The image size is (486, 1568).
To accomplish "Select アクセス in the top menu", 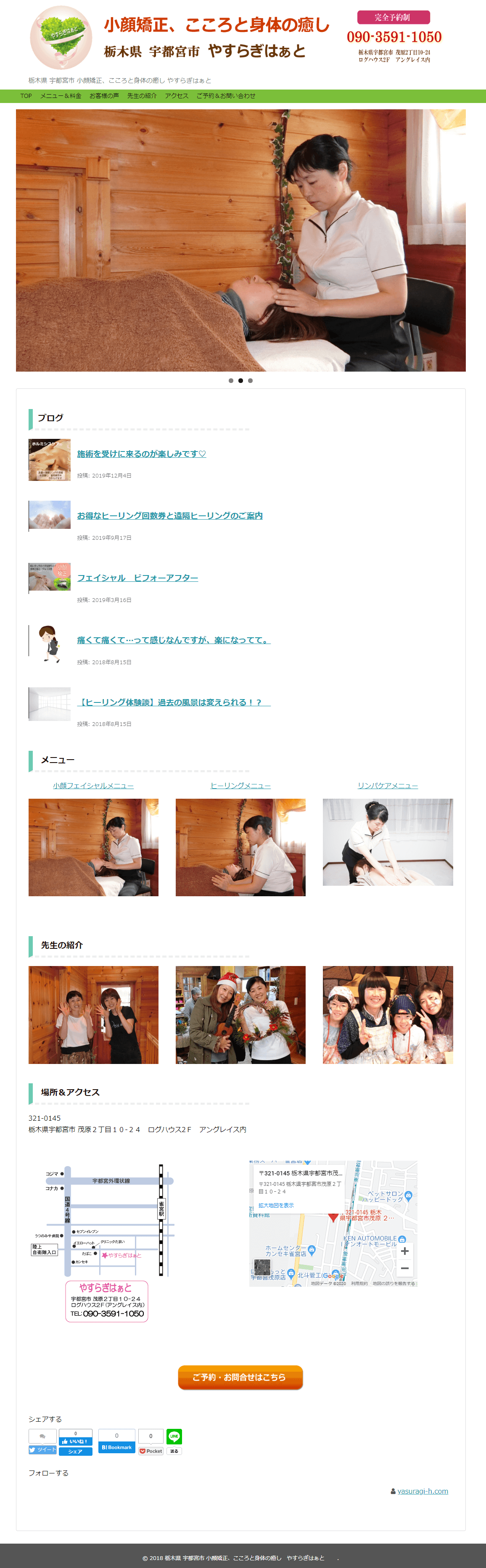I will click(x=177, y=96).
